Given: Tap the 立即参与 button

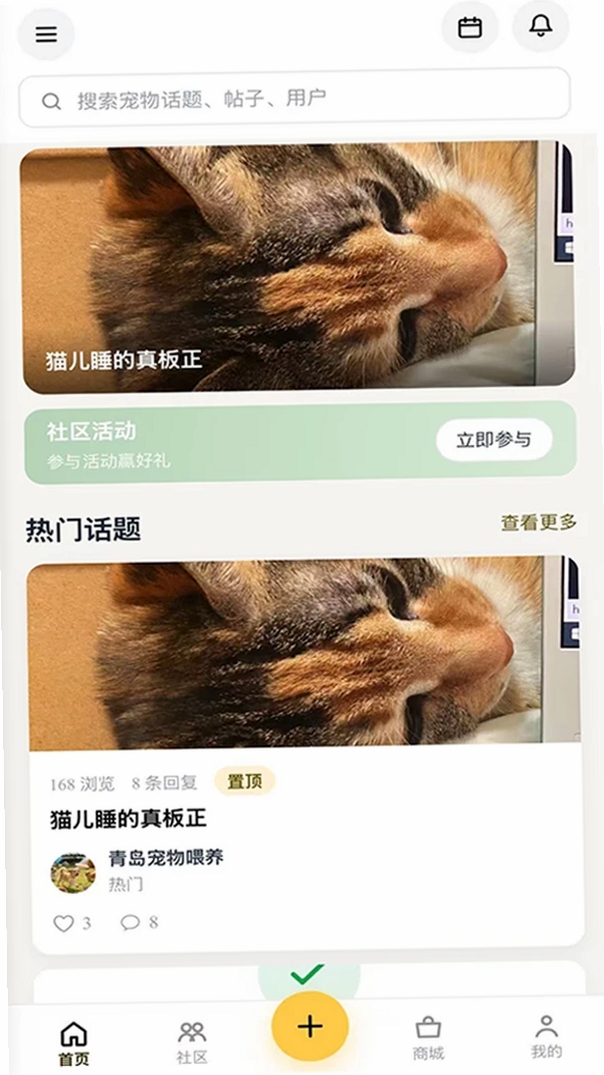Looking at the screenshot, I should pos(494,439).
